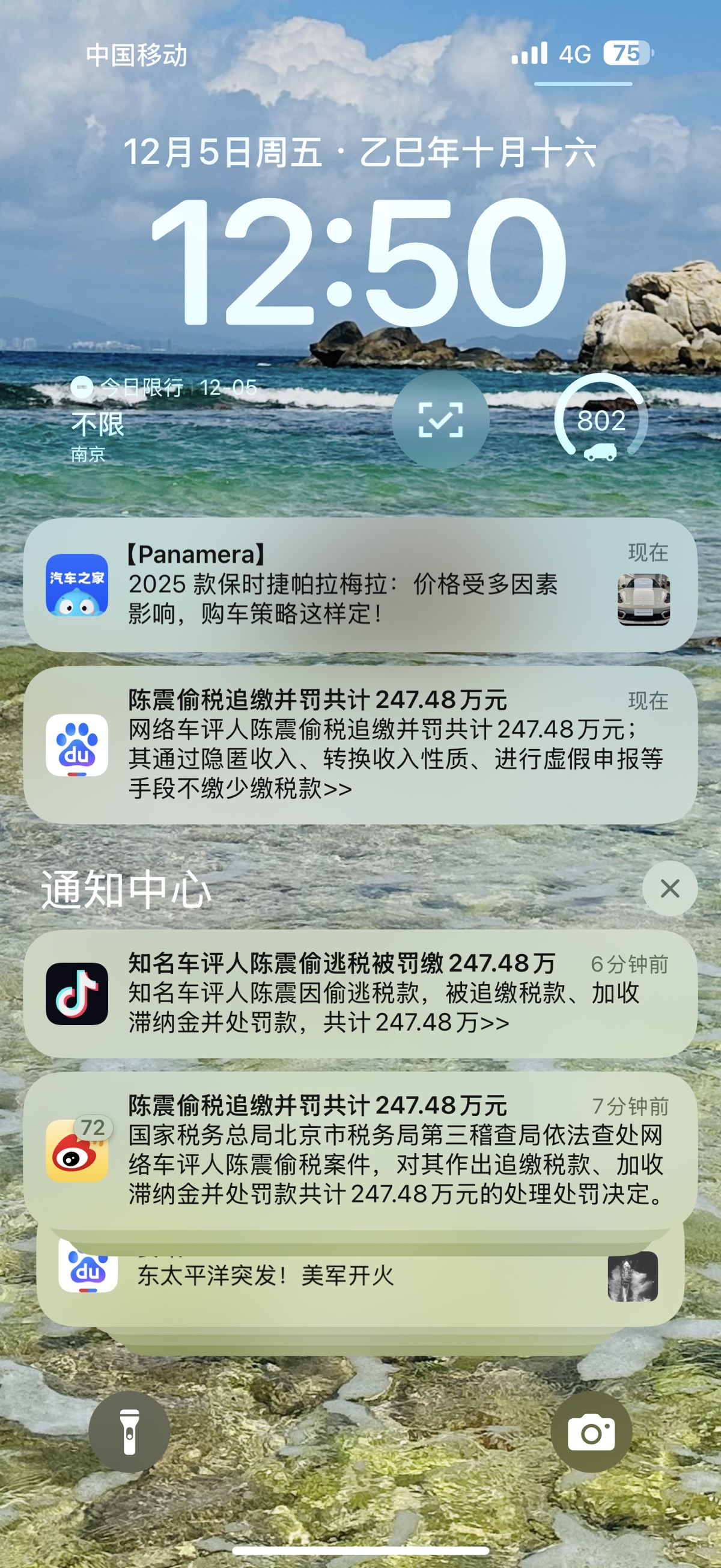Open the scan code widget
This screenshot has height=1568, width=721.
click(x=440, y=420)
